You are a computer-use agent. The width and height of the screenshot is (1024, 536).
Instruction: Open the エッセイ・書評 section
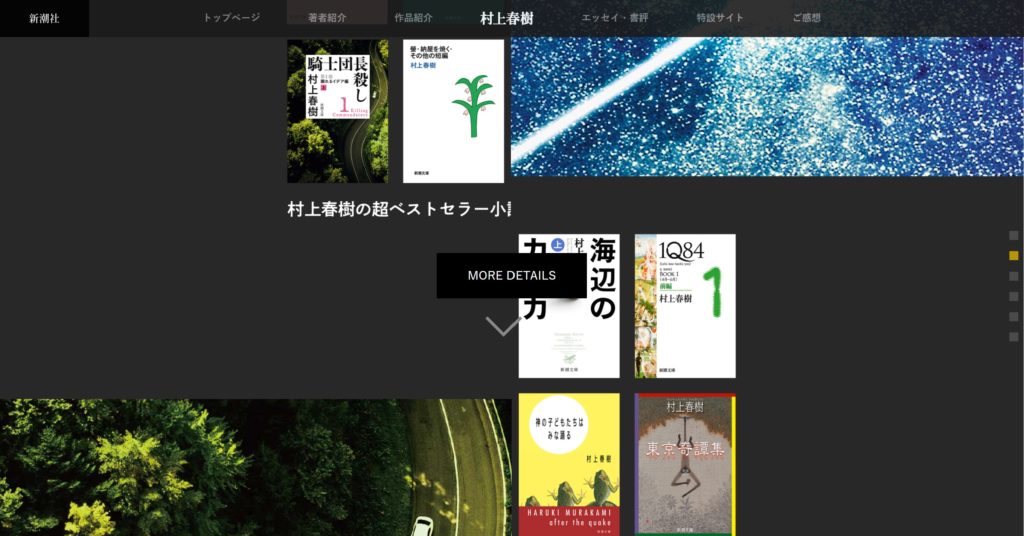614,18
